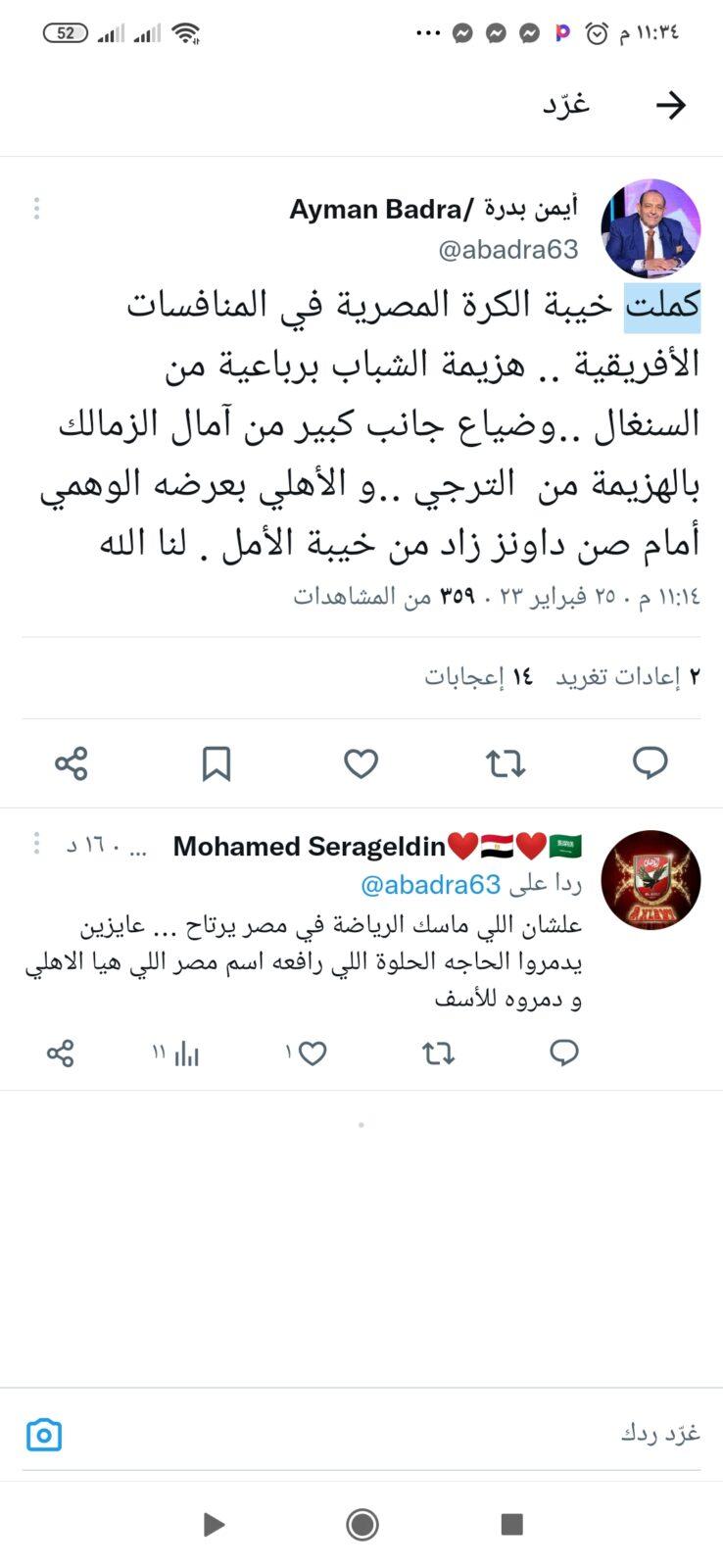Open overflow menu on Ayman Badra's tweet

pyautogui.click(x=36, y=209)
